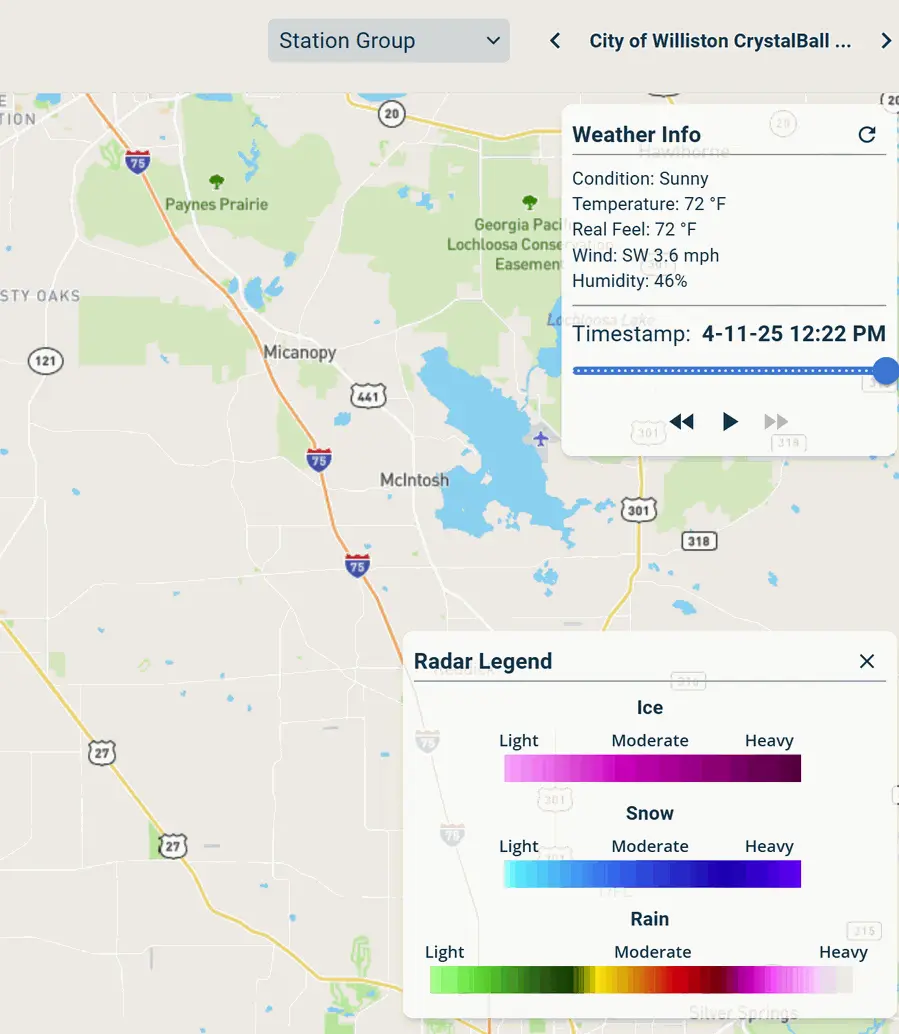Refresh the Weather Info panel

tap(867, 135)
